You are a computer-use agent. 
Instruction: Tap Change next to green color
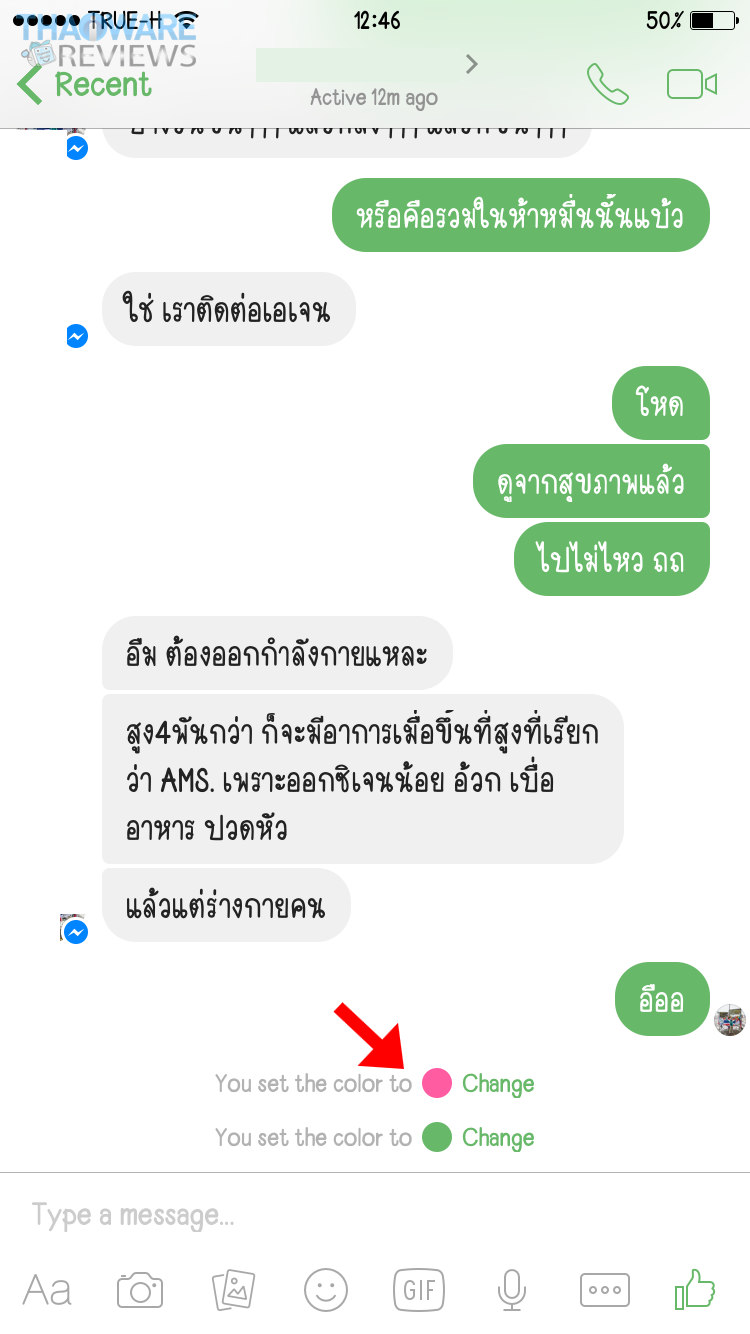coord(498,1138)
